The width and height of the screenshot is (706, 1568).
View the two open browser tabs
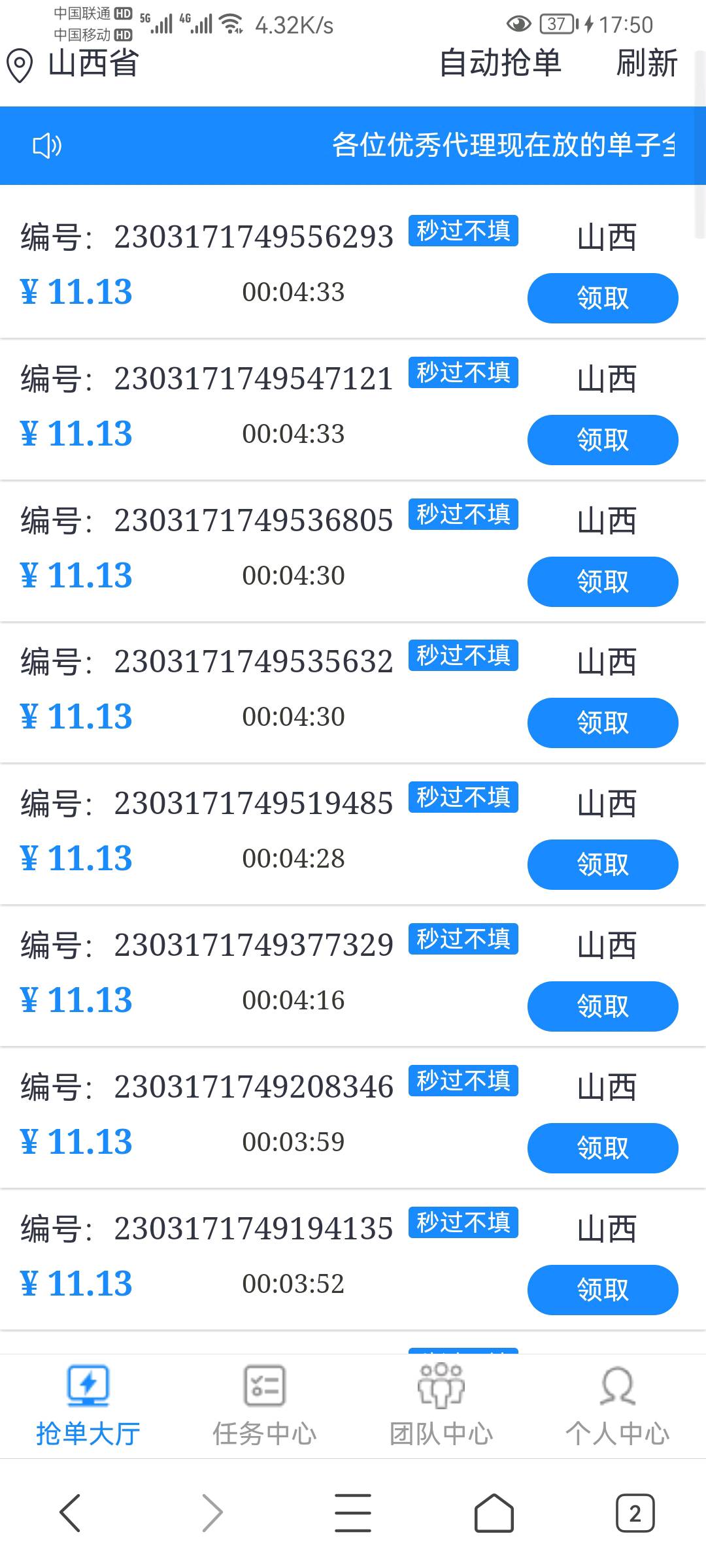[635, 1512]
